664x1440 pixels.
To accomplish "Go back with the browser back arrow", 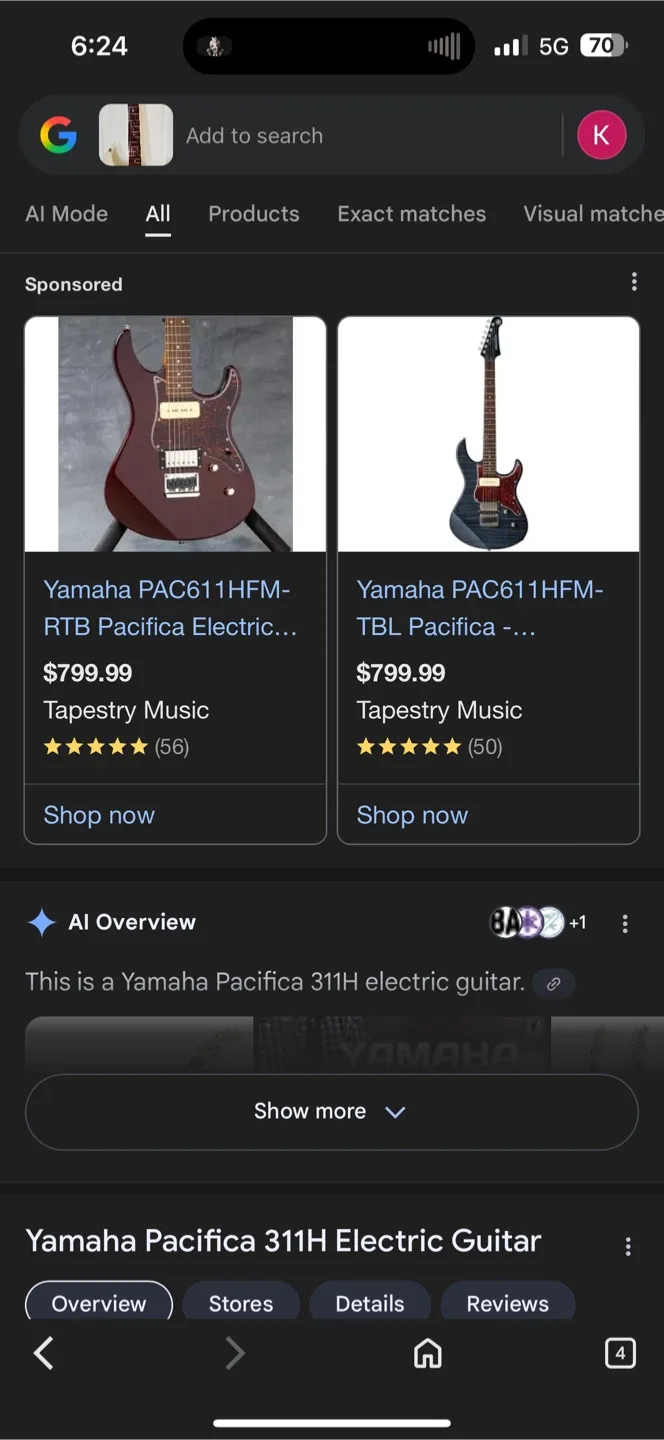I will (44, 1353).
